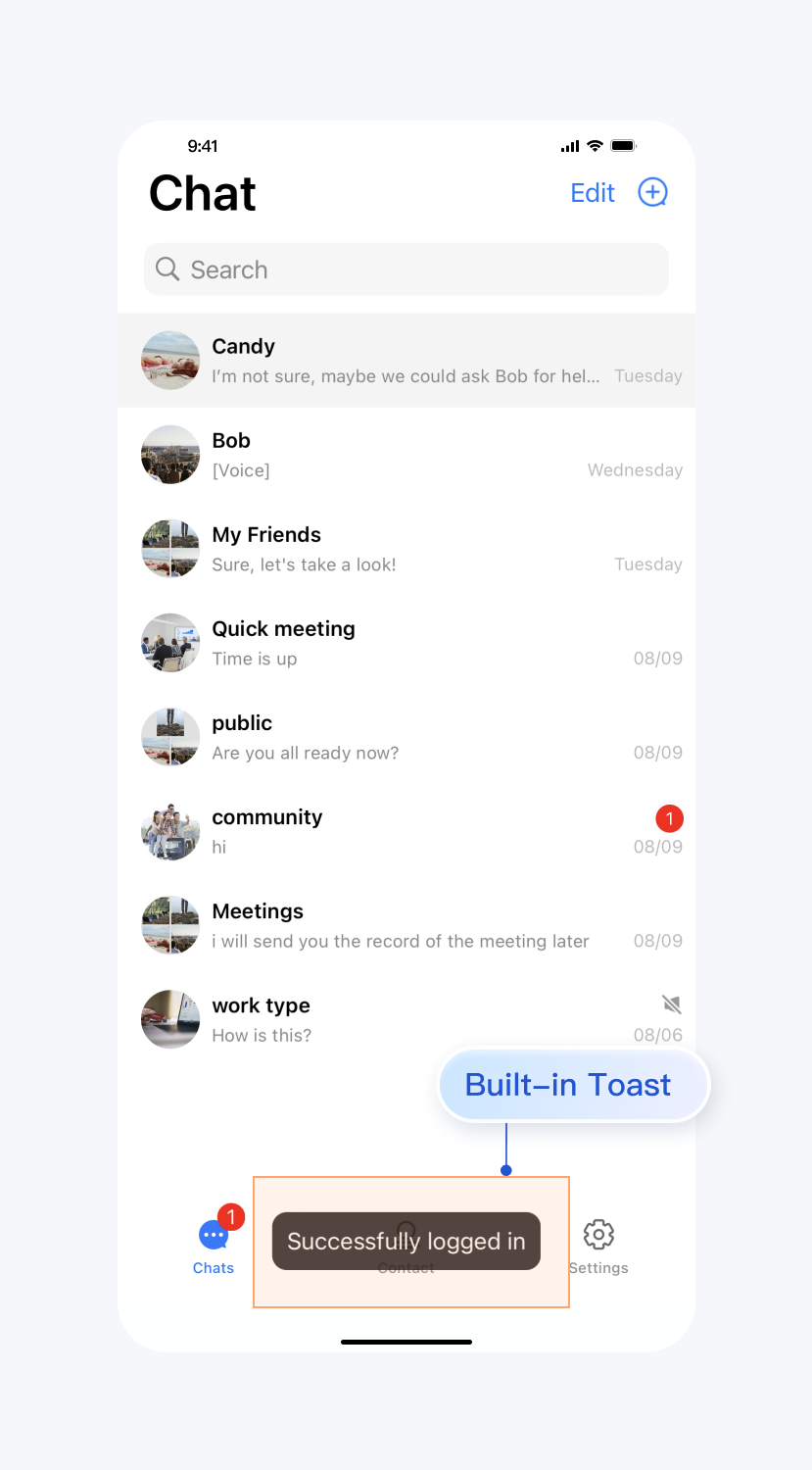Screen dimensions: 812x1470
Task: Open the chat with Bob
Action: (406, 455)
